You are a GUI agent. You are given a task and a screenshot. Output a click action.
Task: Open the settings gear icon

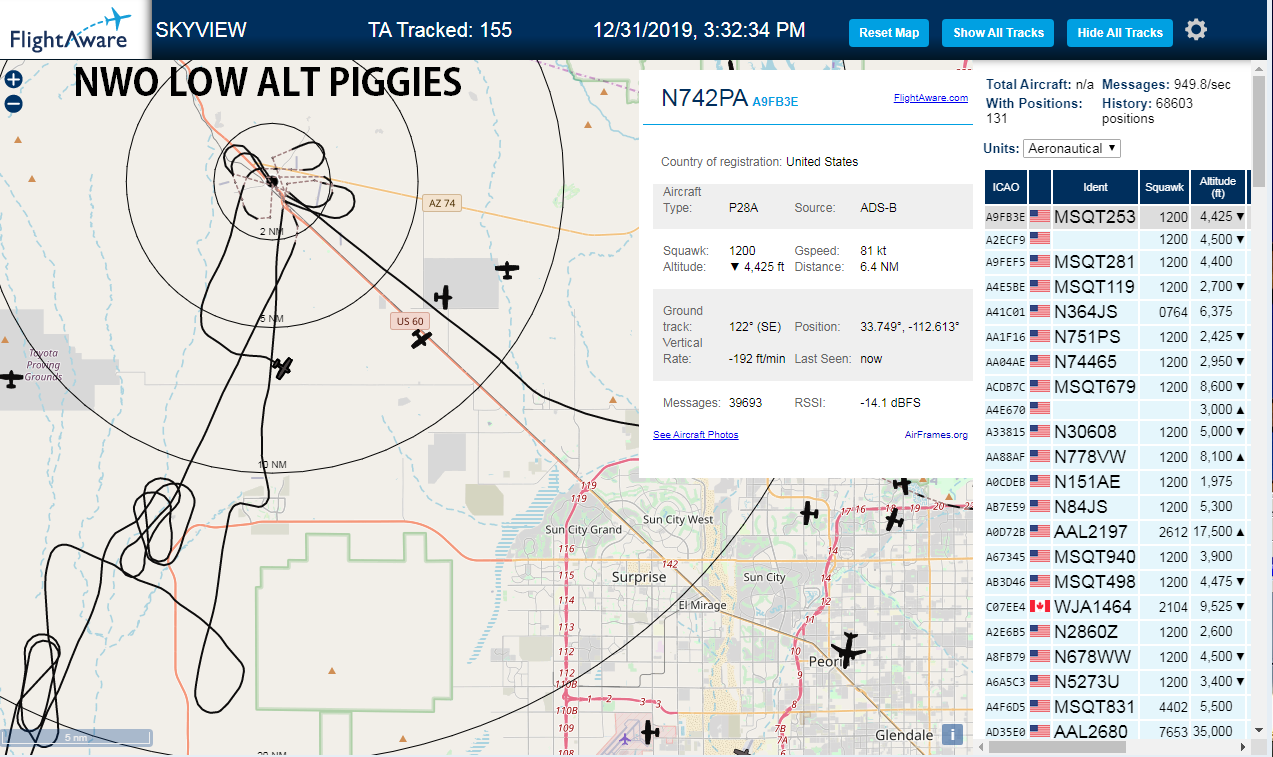click(x=1196, y=30)
